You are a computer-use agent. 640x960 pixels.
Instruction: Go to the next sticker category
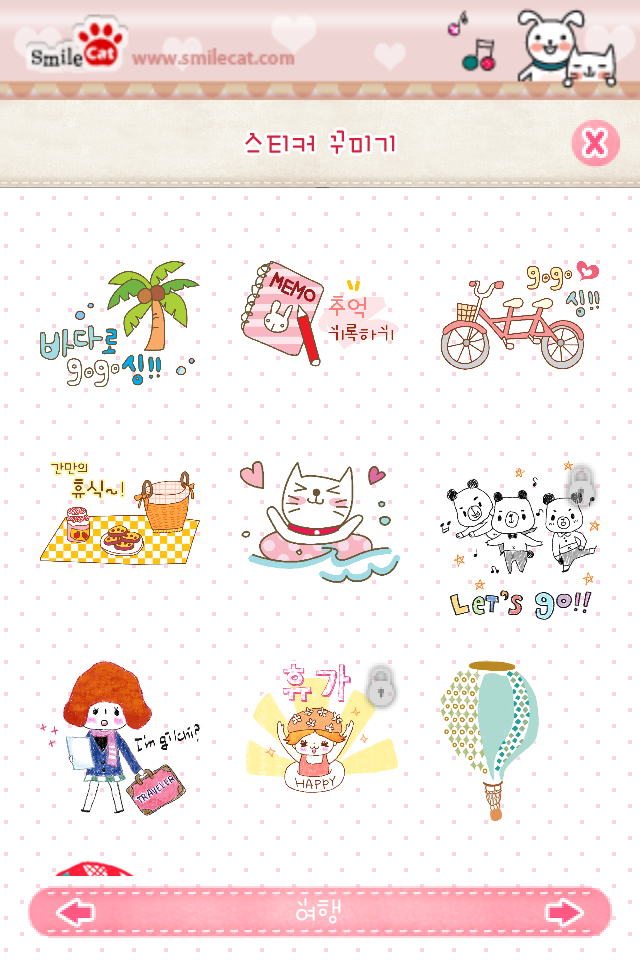(564, 912)
